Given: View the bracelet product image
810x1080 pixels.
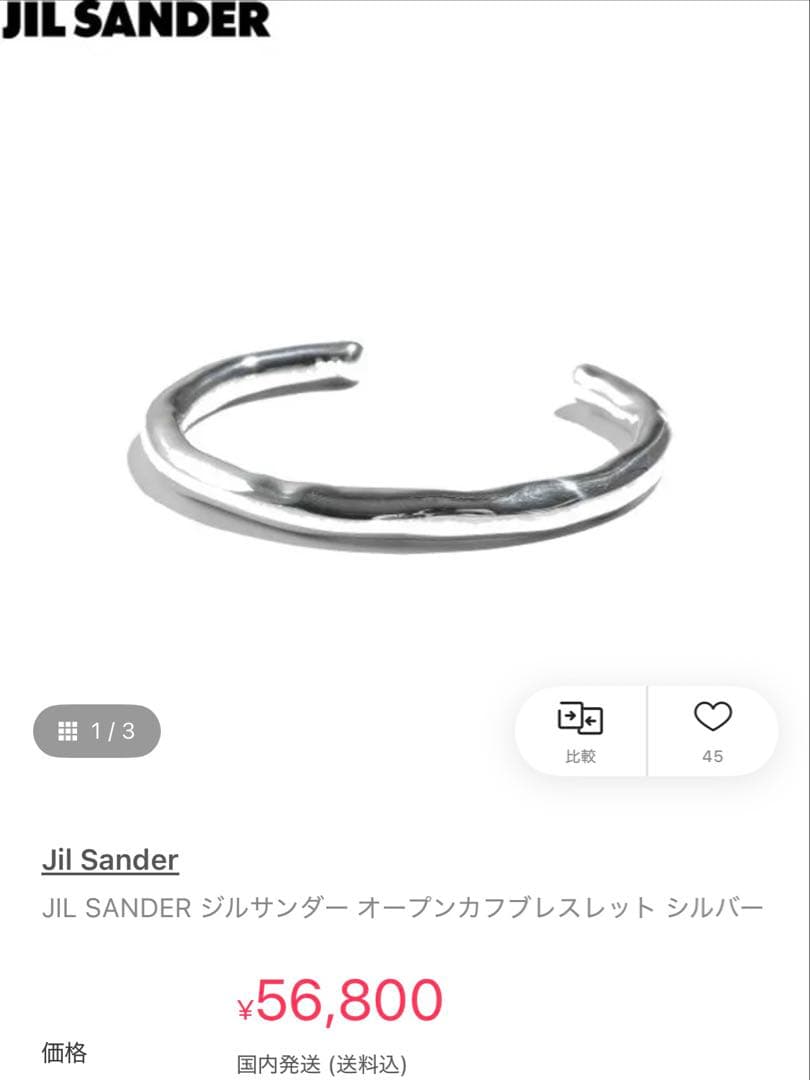Looking at the screenshot, I should 405,445.
